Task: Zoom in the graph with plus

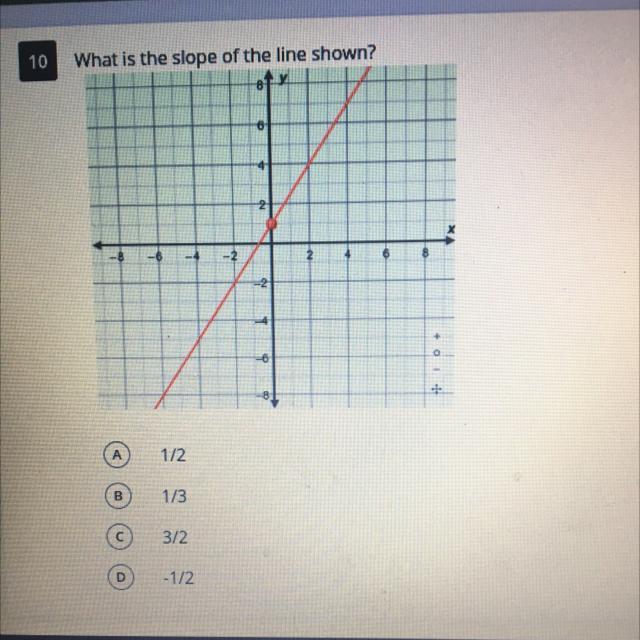Action: tap(437, 336)
